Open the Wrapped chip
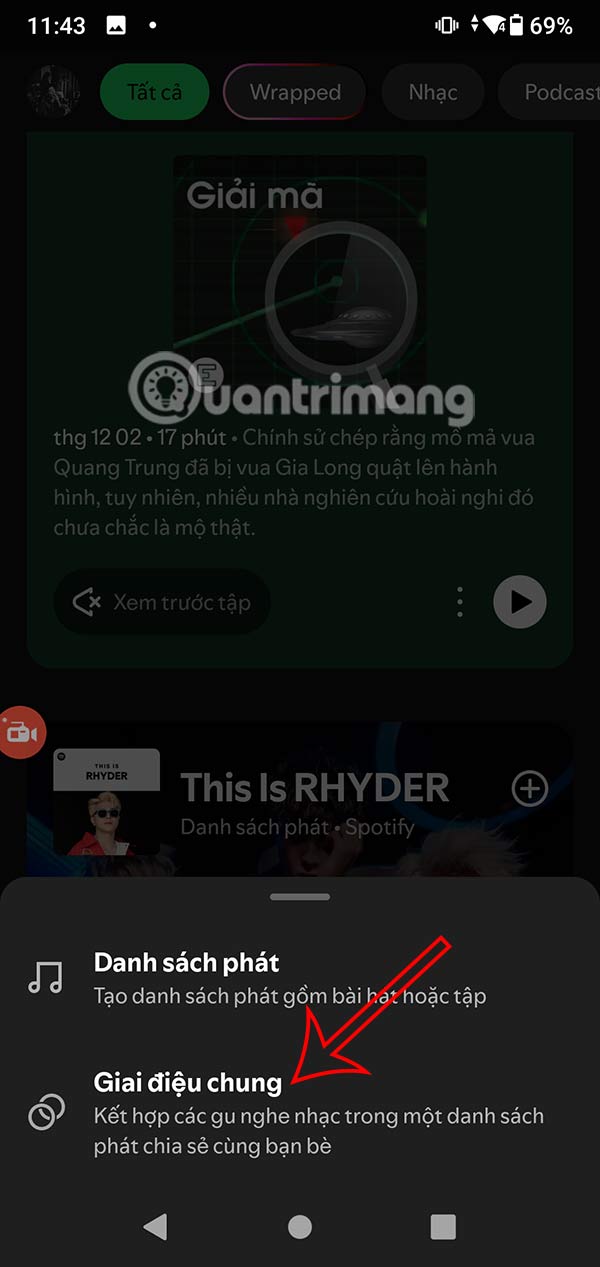Viewport: 600px width, 1267px height. point(295,93)
